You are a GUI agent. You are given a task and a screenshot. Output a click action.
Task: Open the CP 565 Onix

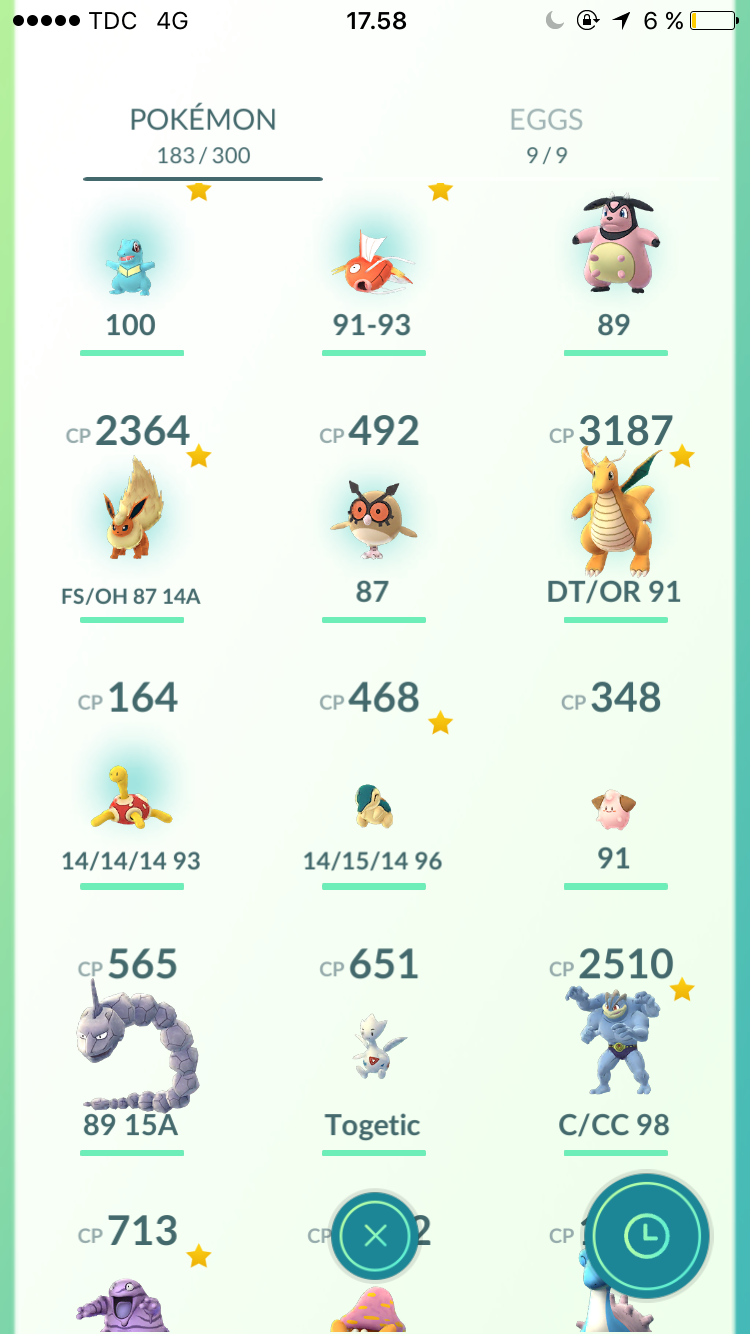pos(131,1051)
